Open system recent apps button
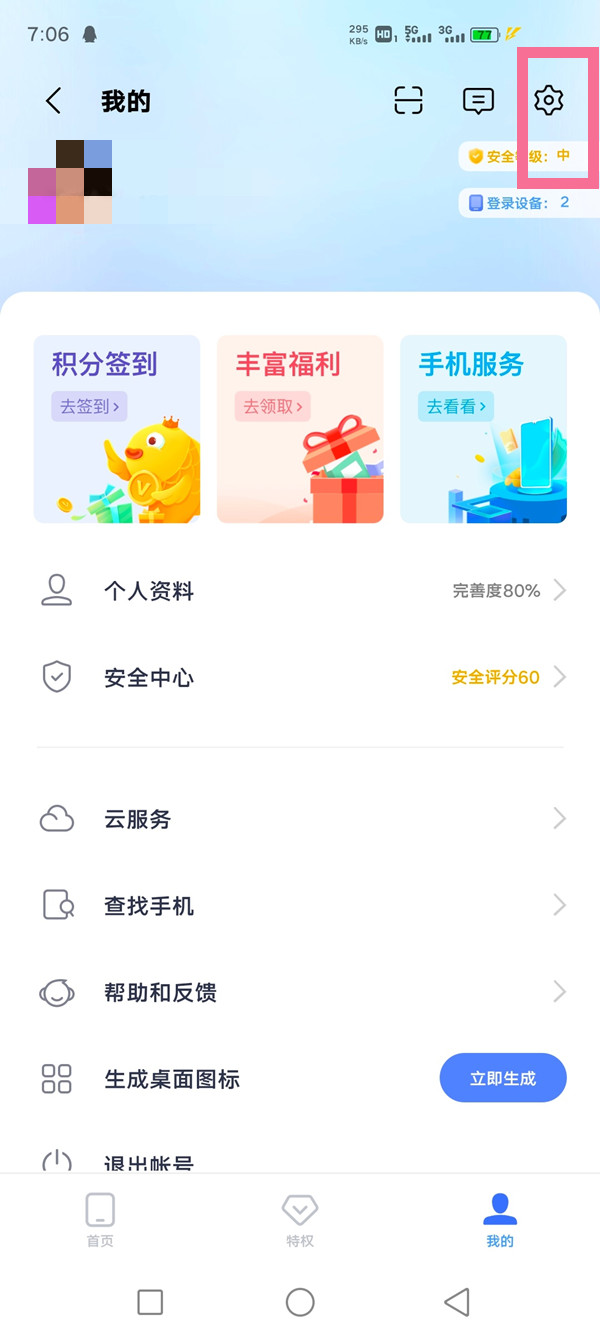 (150, 1301)
